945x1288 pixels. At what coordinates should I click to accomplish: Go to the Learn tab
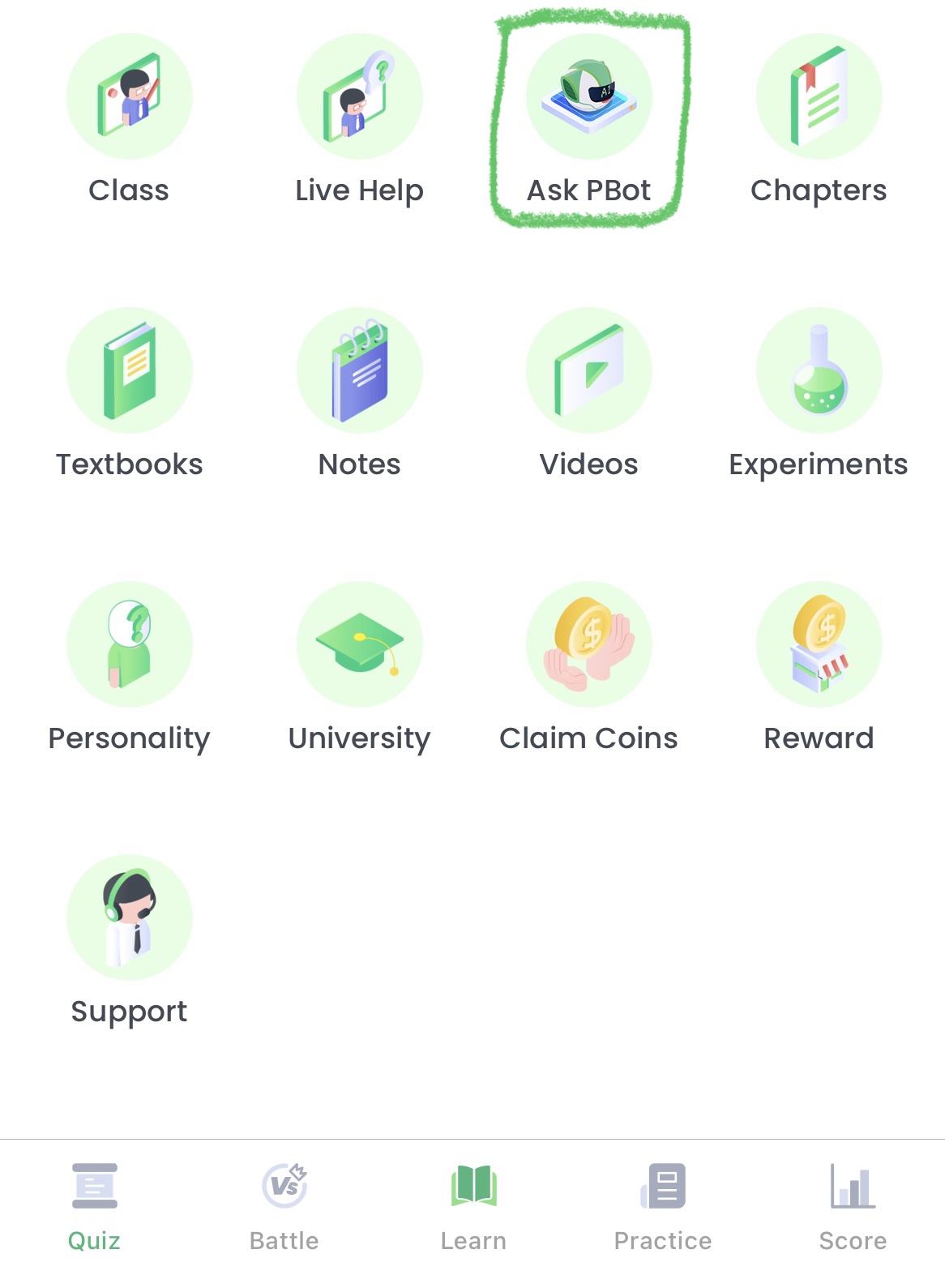(473, 1208)
